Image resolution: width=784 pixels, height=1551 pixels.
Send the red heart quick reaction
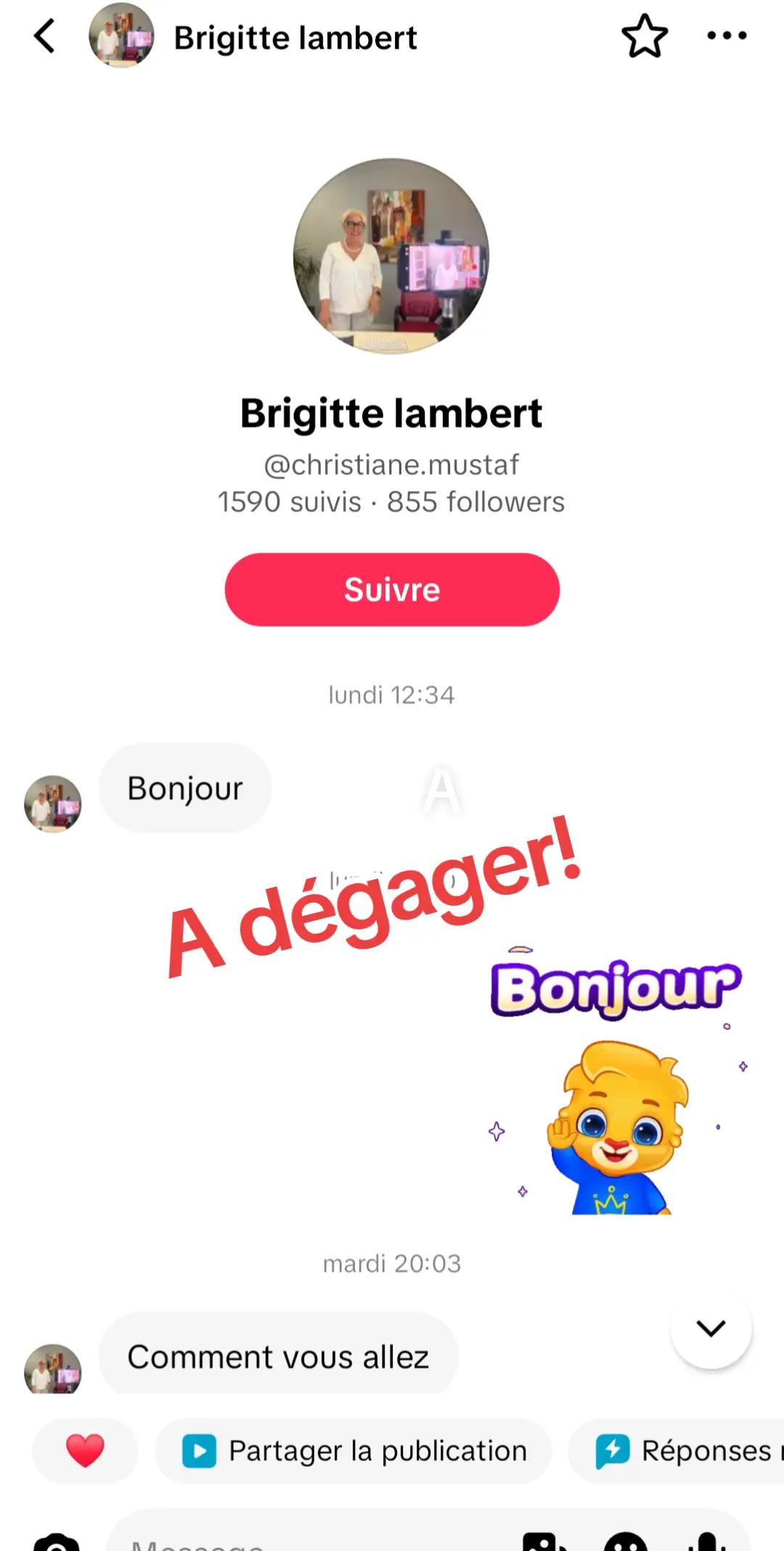point(85,1451)
